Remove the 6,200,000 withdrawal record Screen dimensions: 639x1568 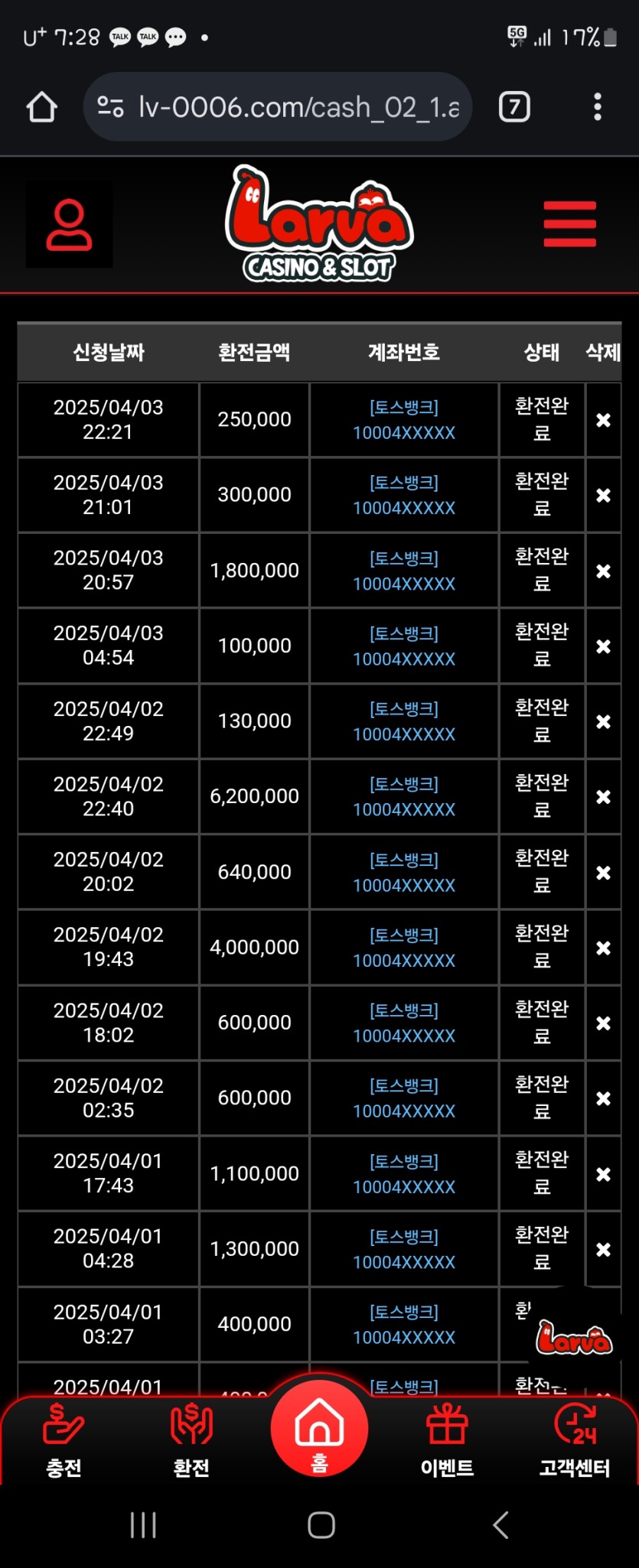[x=603, y=797]
